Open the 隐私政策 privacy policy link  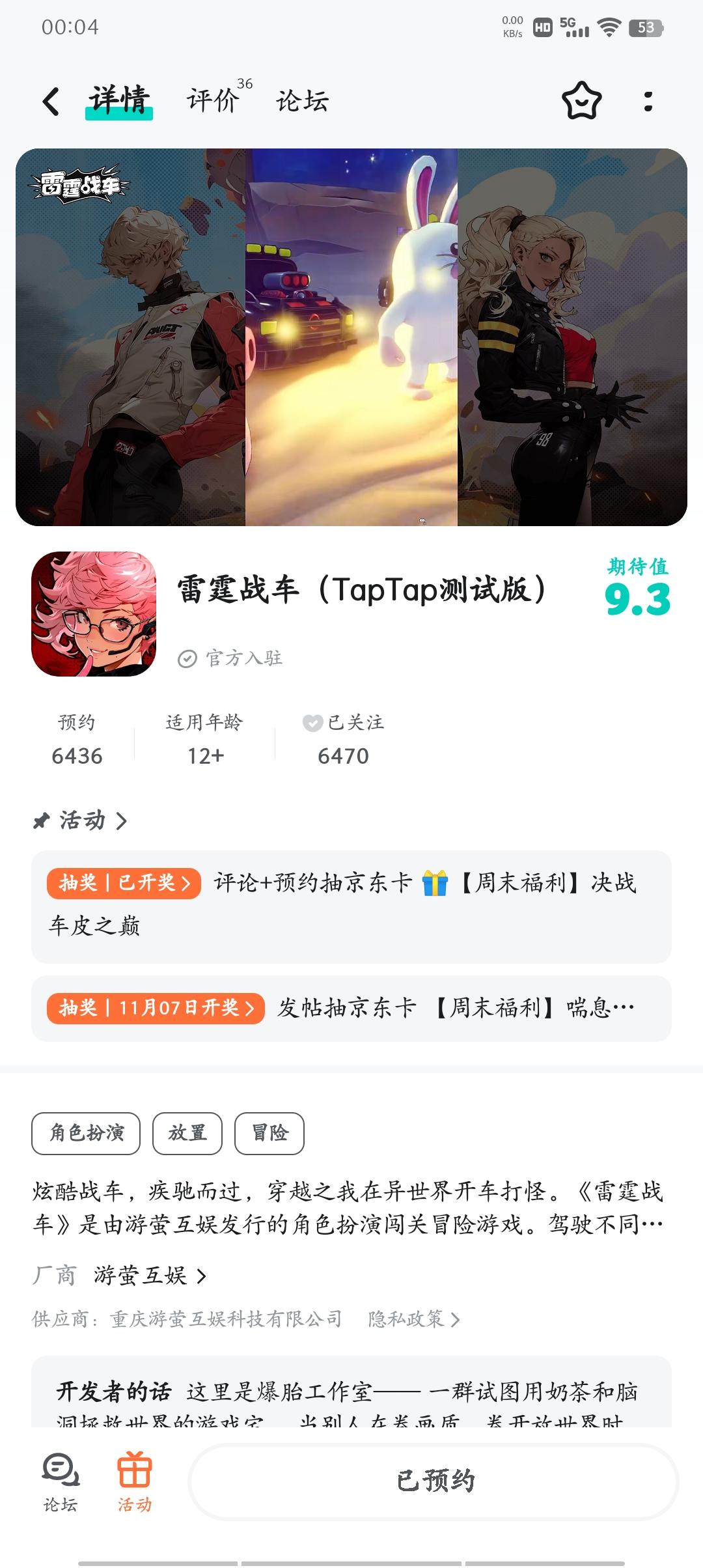click(414, 1319)
